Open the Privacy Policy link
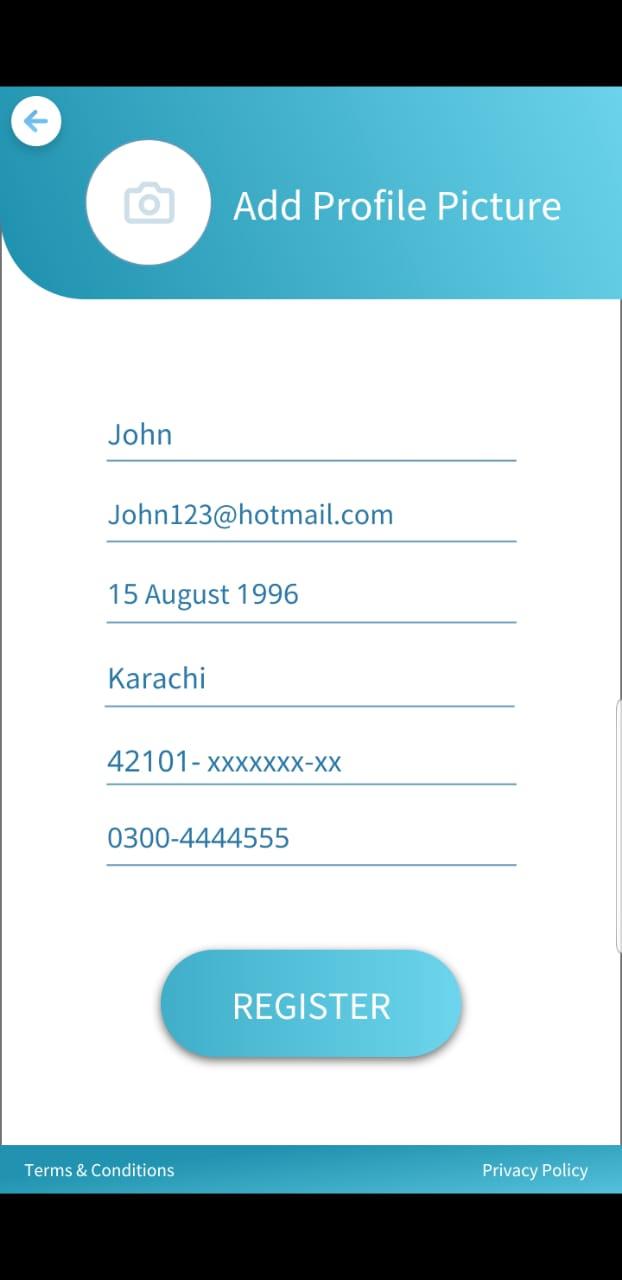The height and width of the screenshot is (1280, 622). point(534,1170)
